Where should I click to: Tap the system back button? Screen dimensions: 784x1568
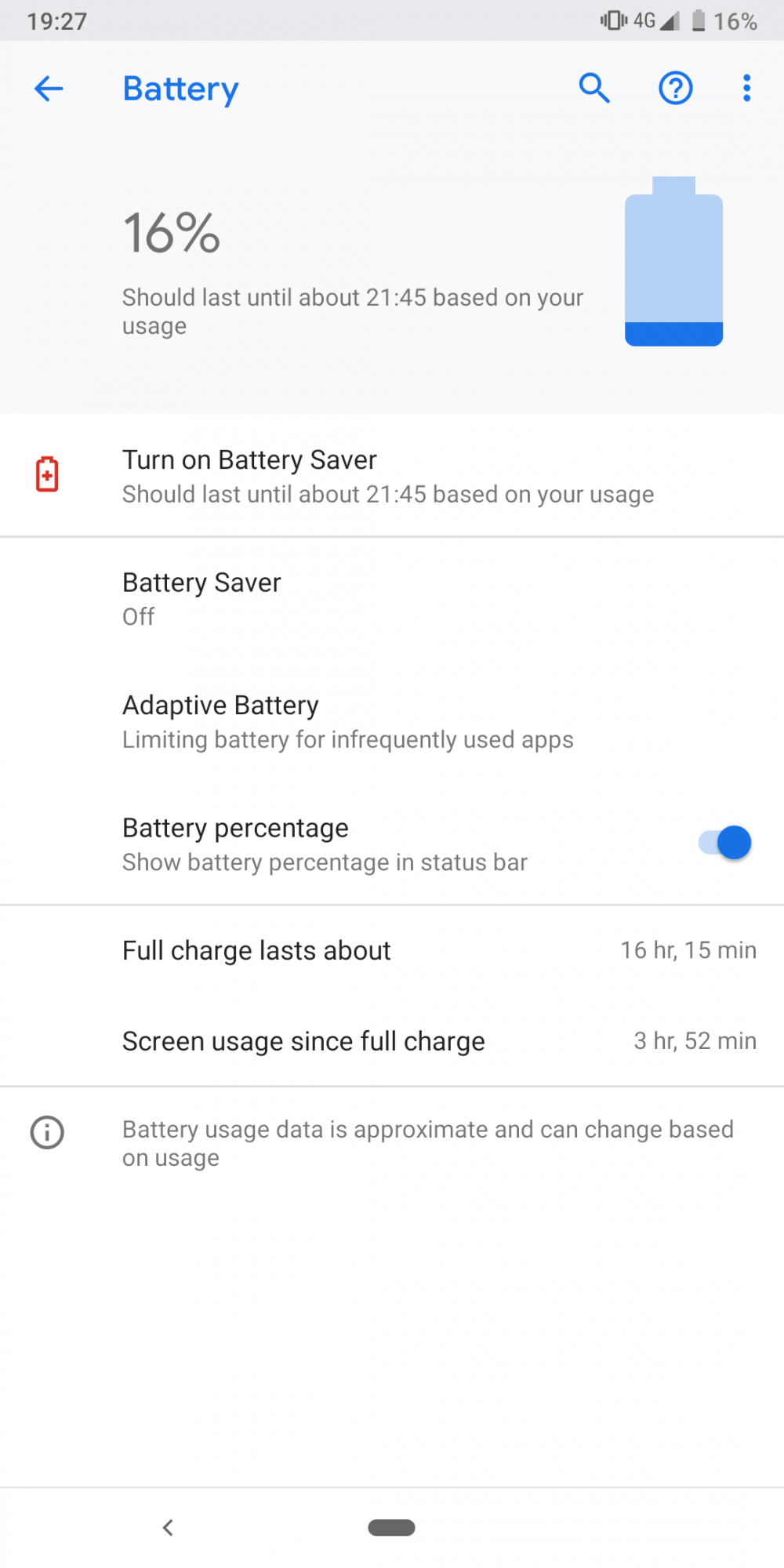tap(168, 1527)
